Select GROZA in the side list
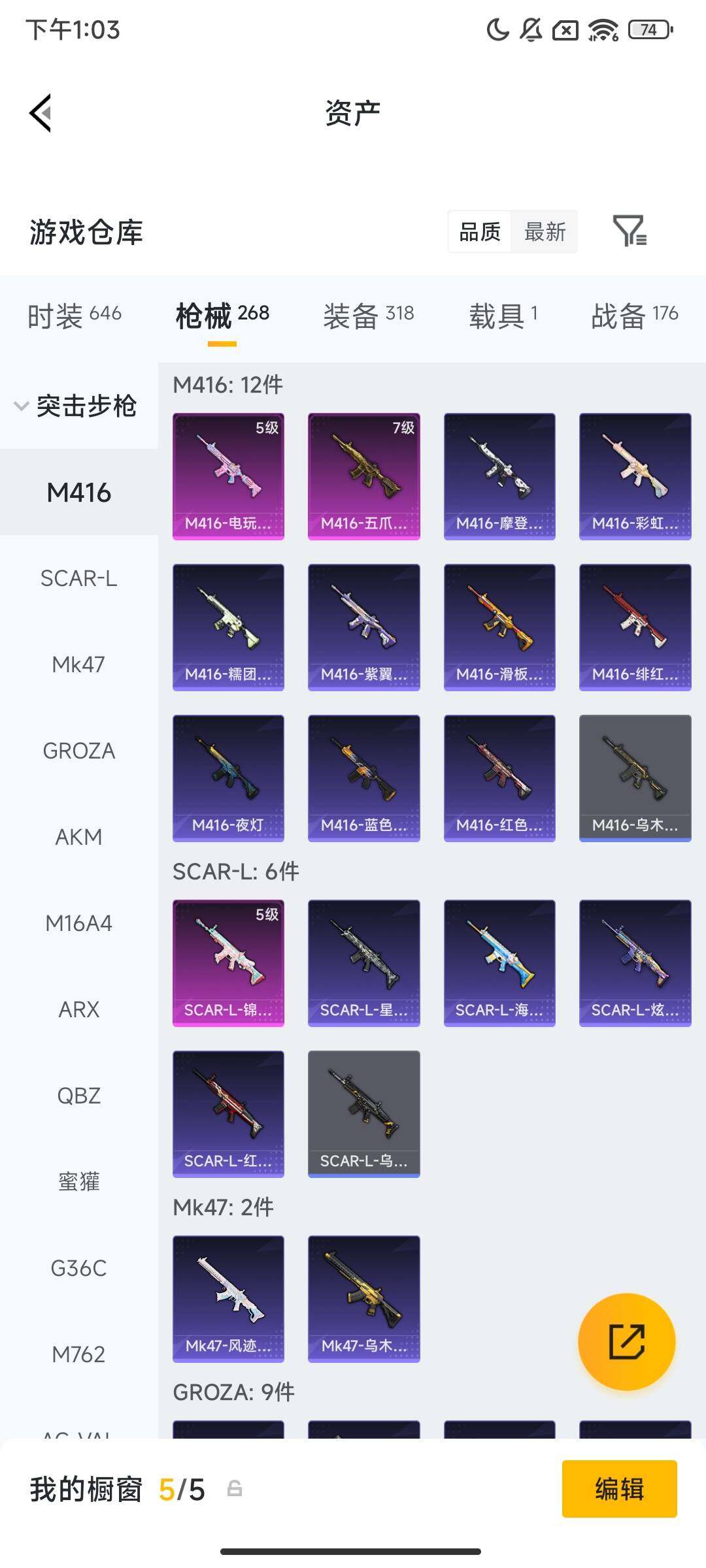Image resolution: width=706 pixels, height=1568 pixels. (x=78, y=751)
